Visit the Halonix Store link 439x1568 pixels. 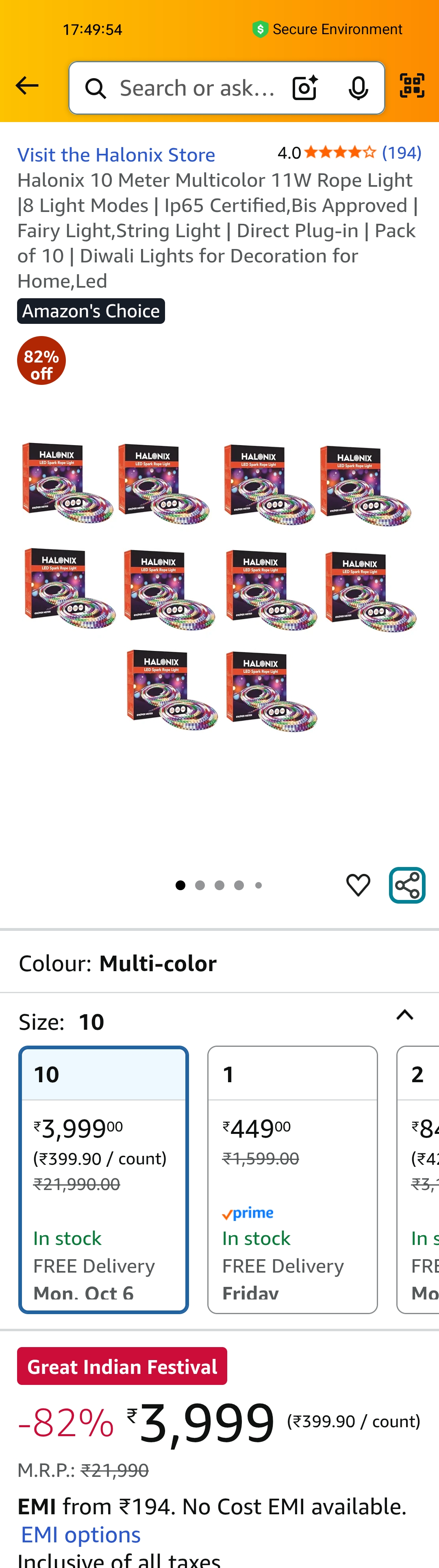[x=116, y=155]
